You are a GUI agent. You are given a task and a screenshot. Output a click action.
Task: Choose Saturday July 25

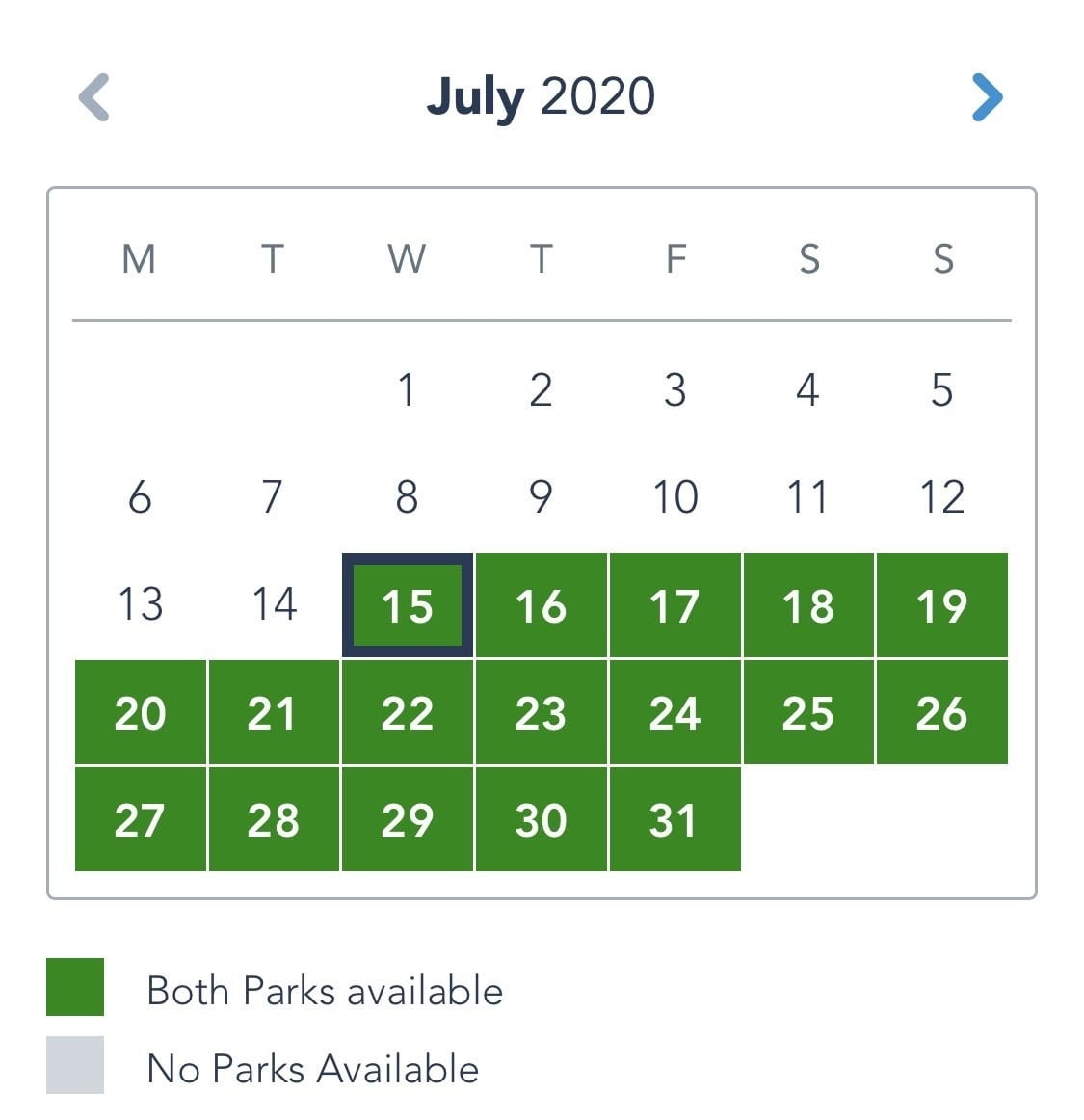[808, 713]
